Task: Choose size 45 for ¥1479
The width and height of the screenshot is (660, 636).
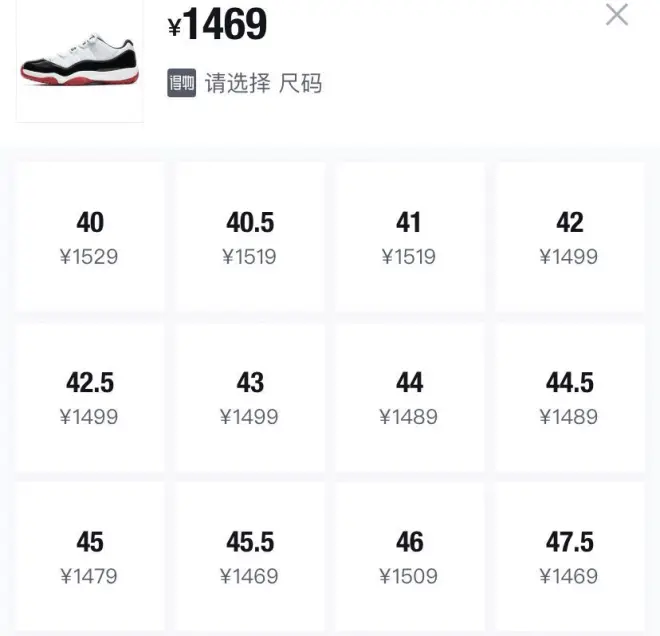Action: (90, 558)
